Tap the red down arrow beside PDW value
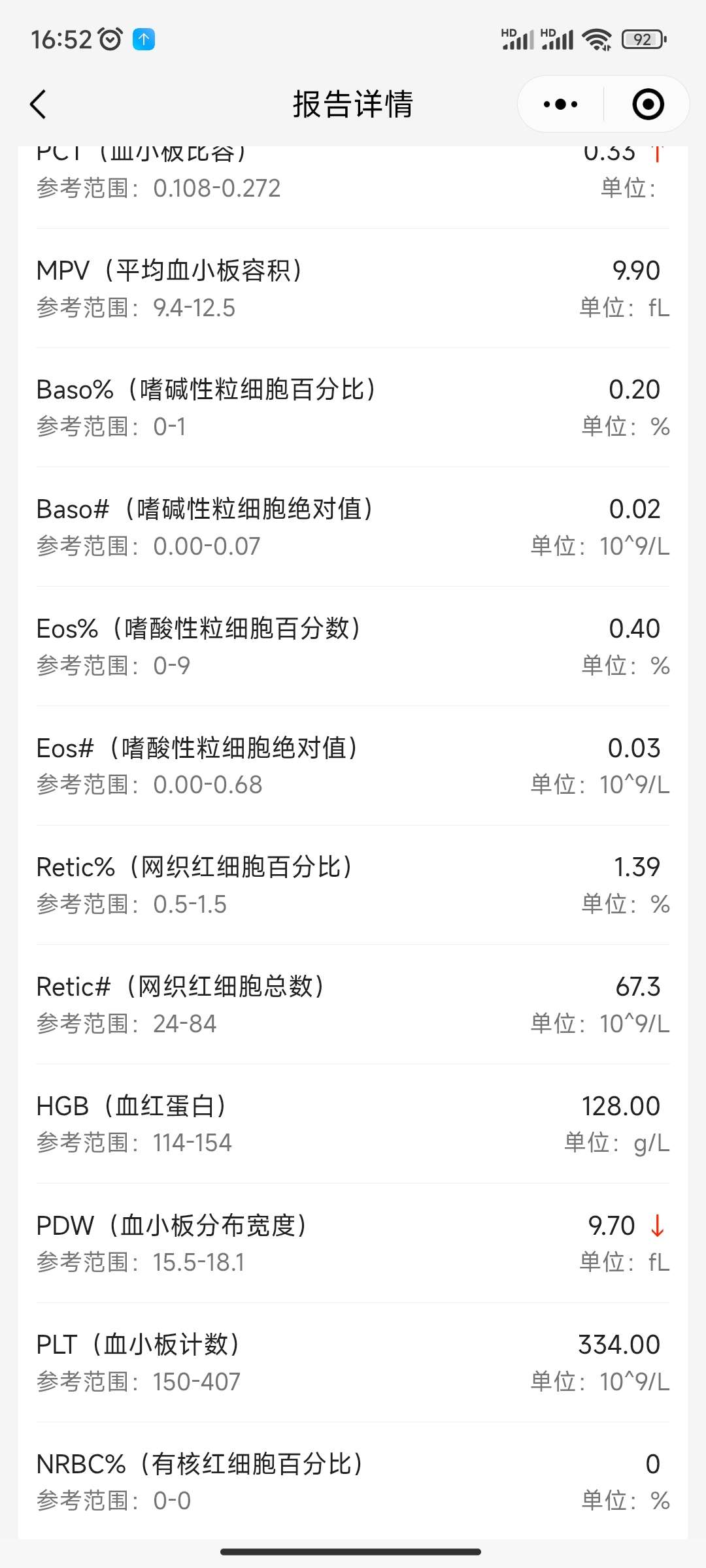The image size is (706, 1568). coord(656,1224)
